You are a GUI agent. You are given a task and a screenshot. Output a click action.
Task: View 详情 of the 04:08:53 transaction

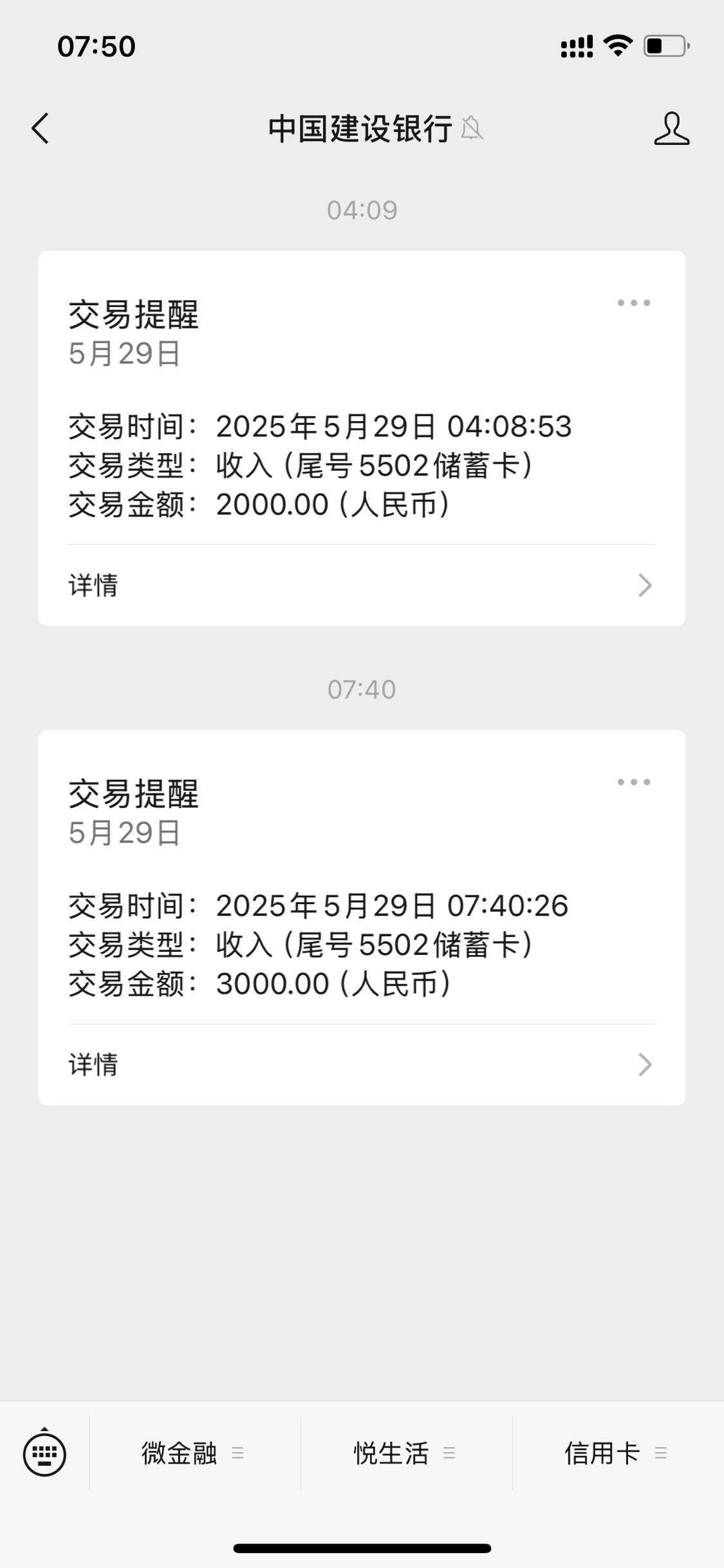coord(362,585)
